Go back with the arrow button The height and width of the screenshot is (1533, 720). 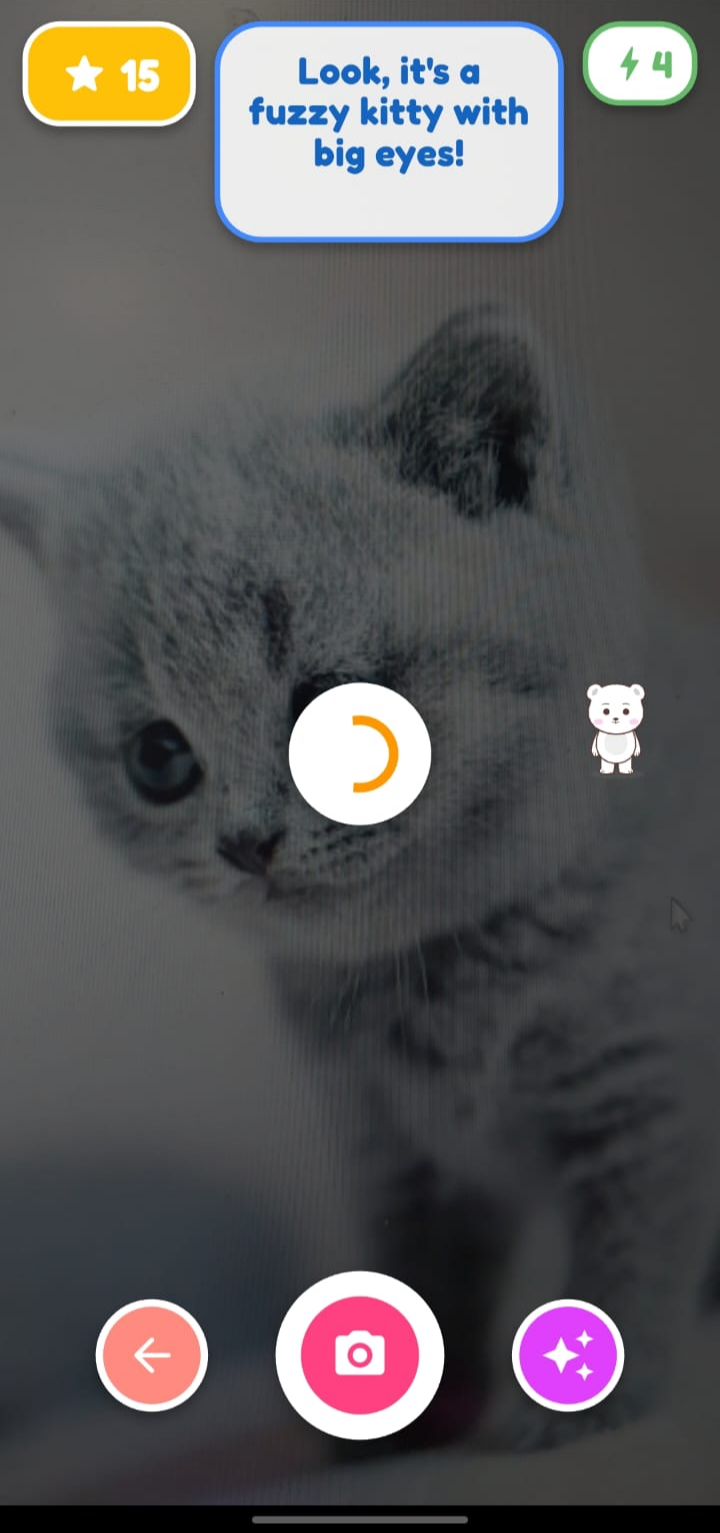[152, 1355]
